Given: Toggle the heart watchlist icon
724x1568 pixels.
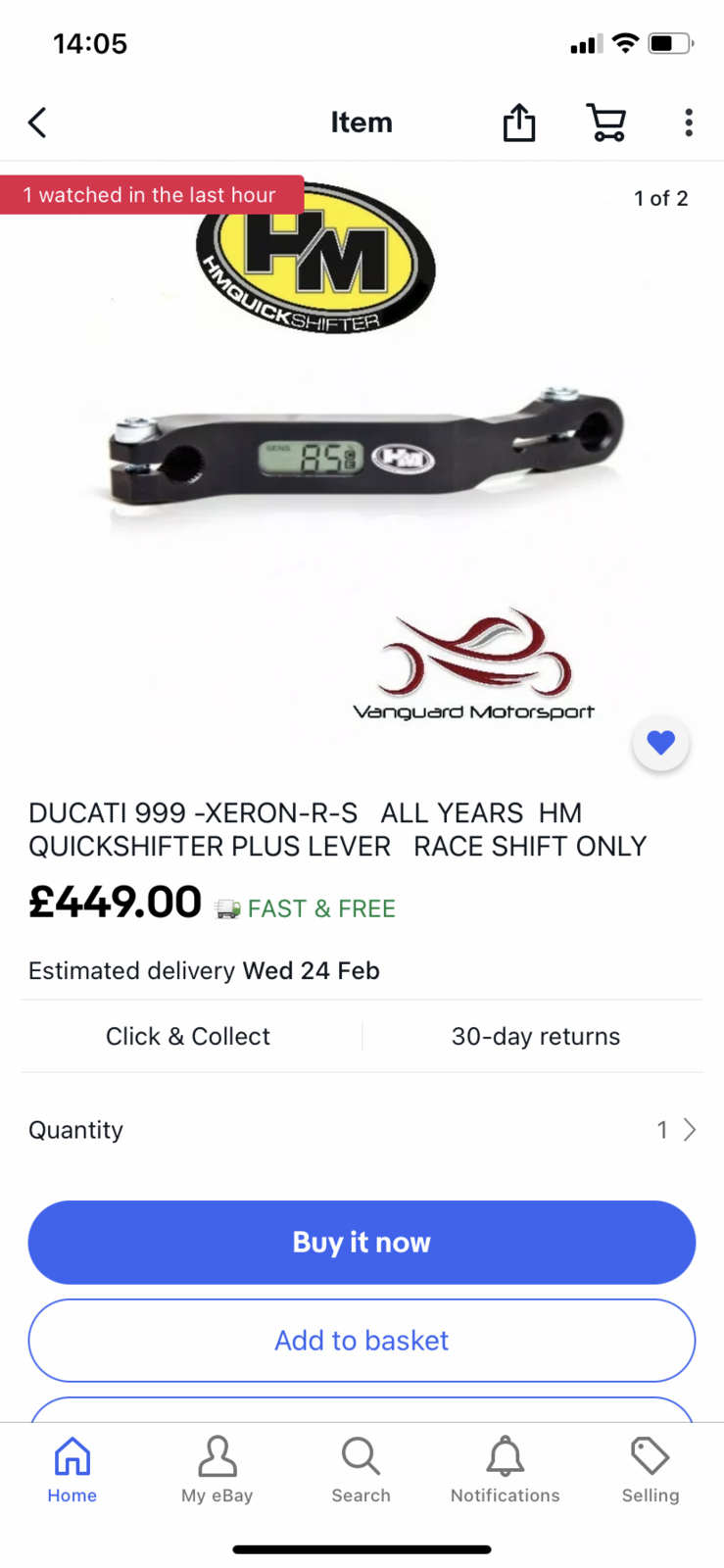Looking at the screenshot, I should 661,743.
